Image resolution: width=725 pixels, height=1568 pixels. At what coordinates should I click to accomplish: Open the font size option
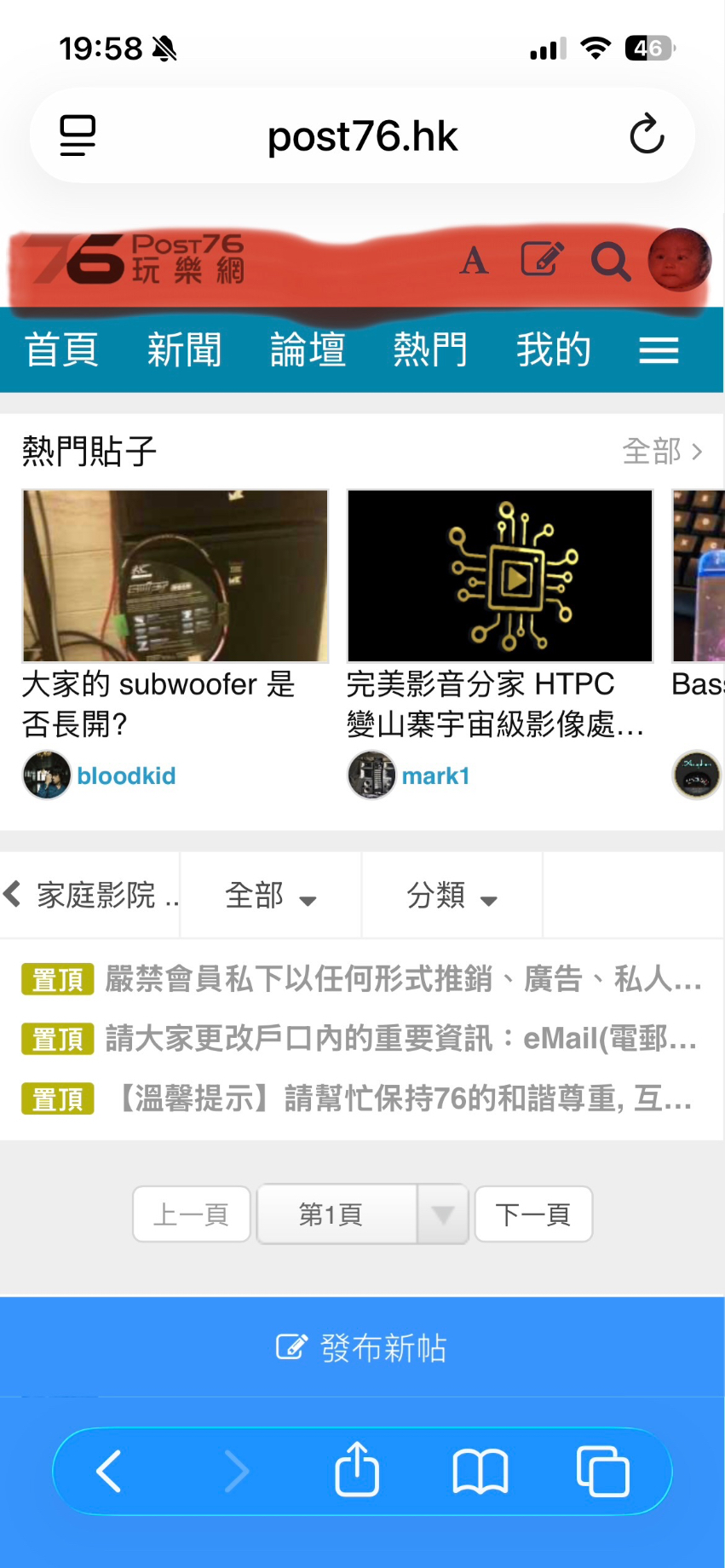pyautogui.click(x=475, y=261)
